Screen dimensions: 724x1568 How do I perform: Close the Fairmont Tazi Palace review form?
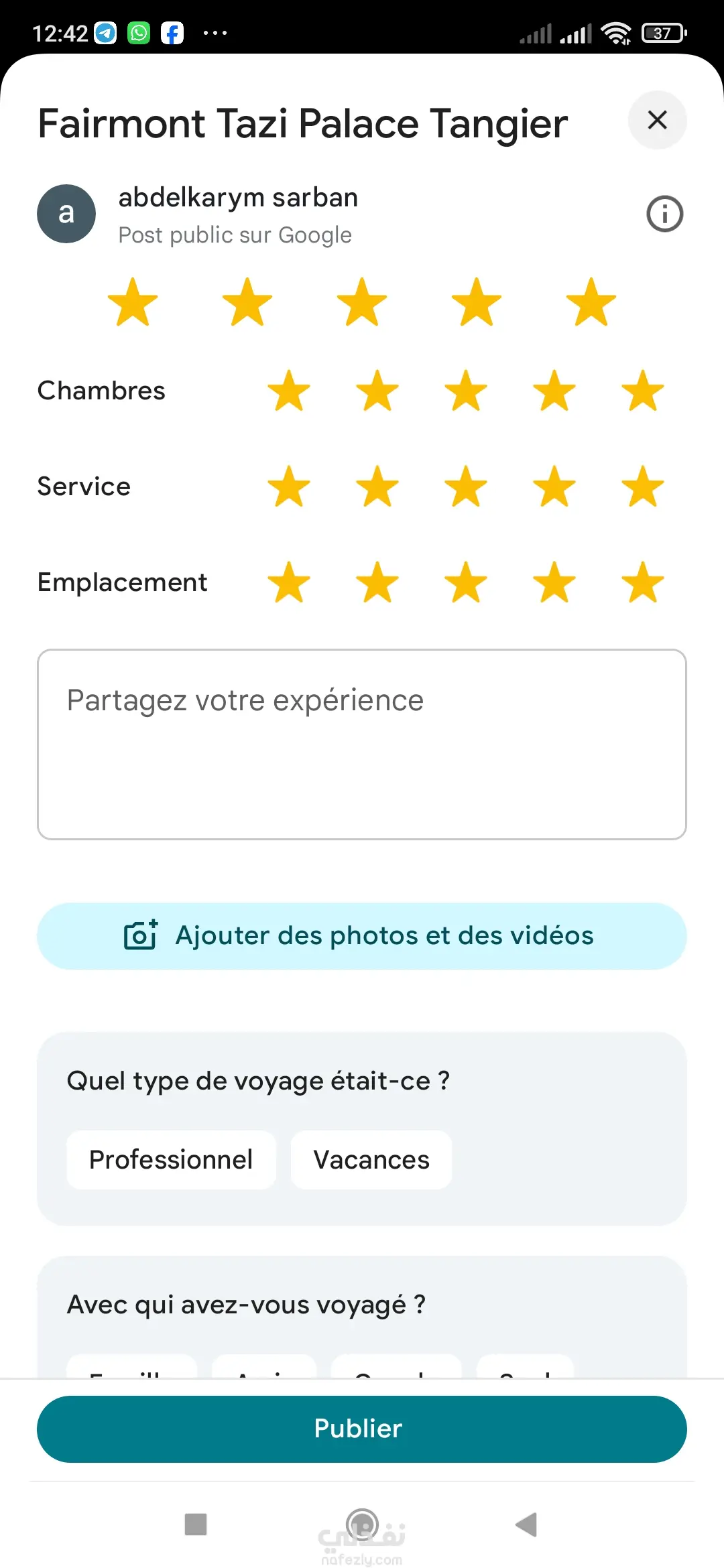click(x=657, y=120)
